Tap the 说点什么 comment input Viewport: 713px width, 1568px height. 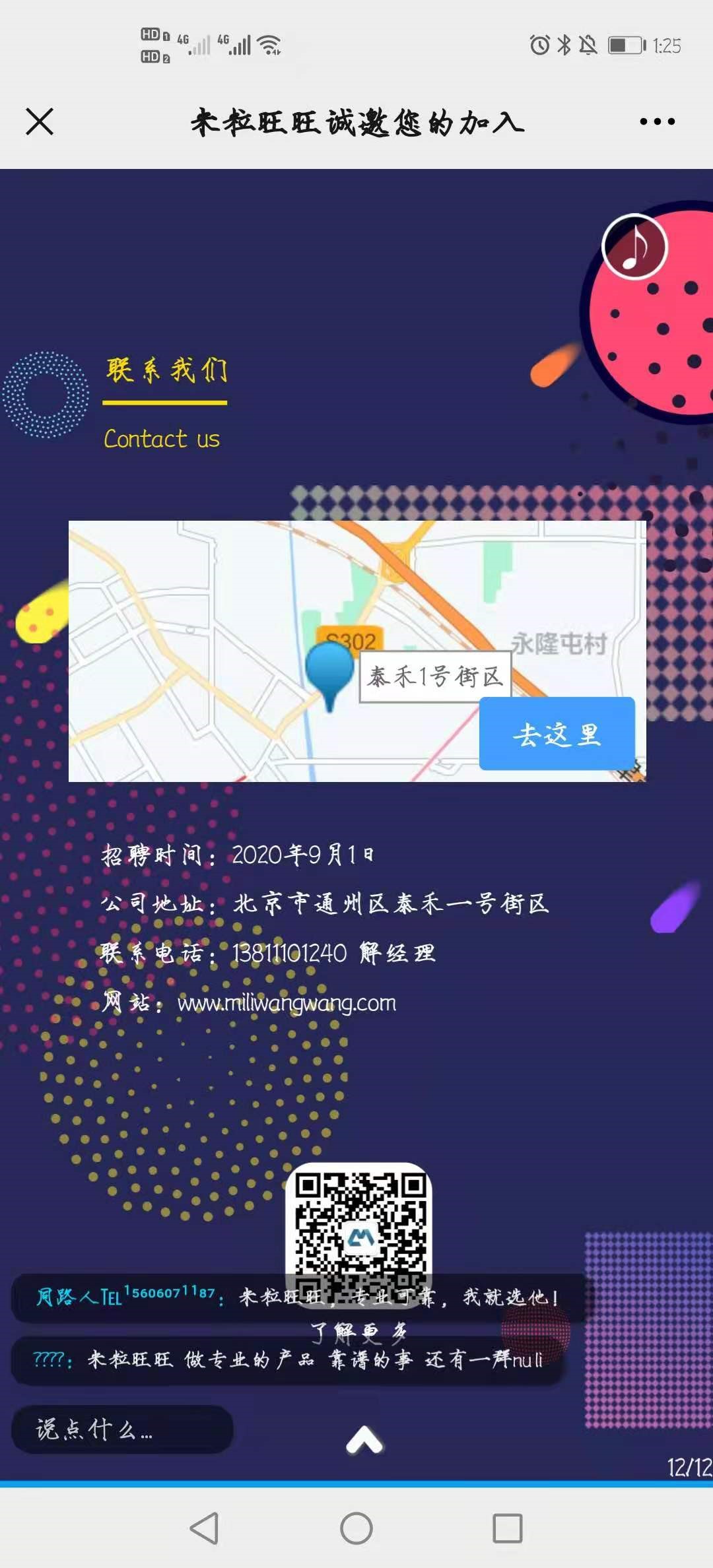(122, 1429)
